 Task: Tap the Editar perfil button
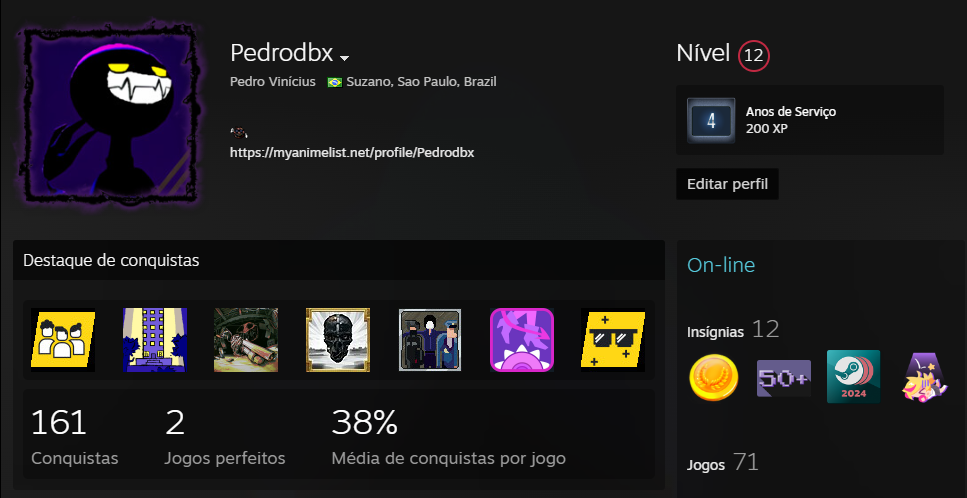point(727,184)
